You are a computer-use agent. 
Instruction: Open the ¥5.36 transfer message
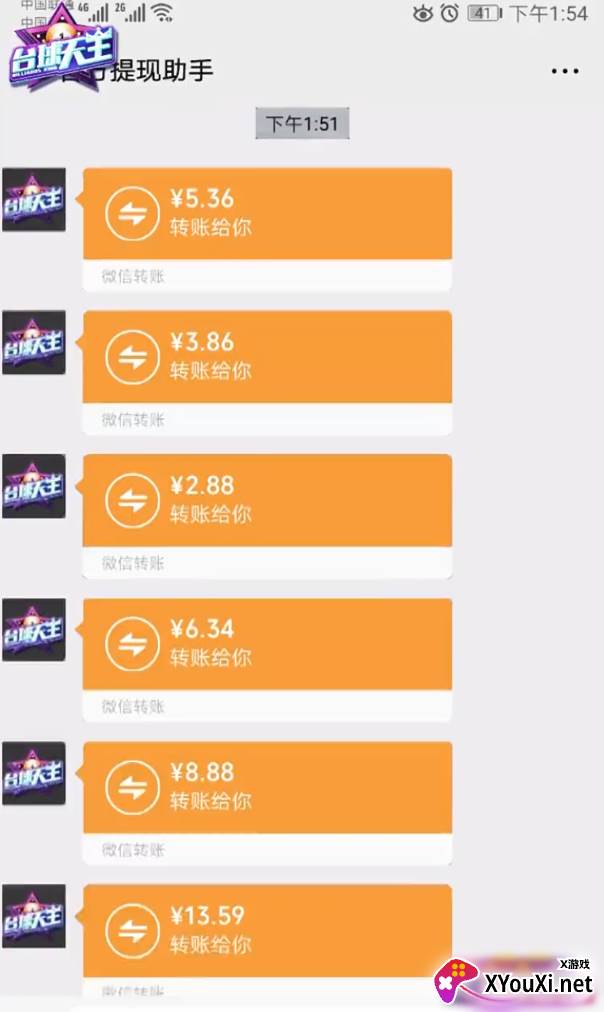(x=267, y=214)
